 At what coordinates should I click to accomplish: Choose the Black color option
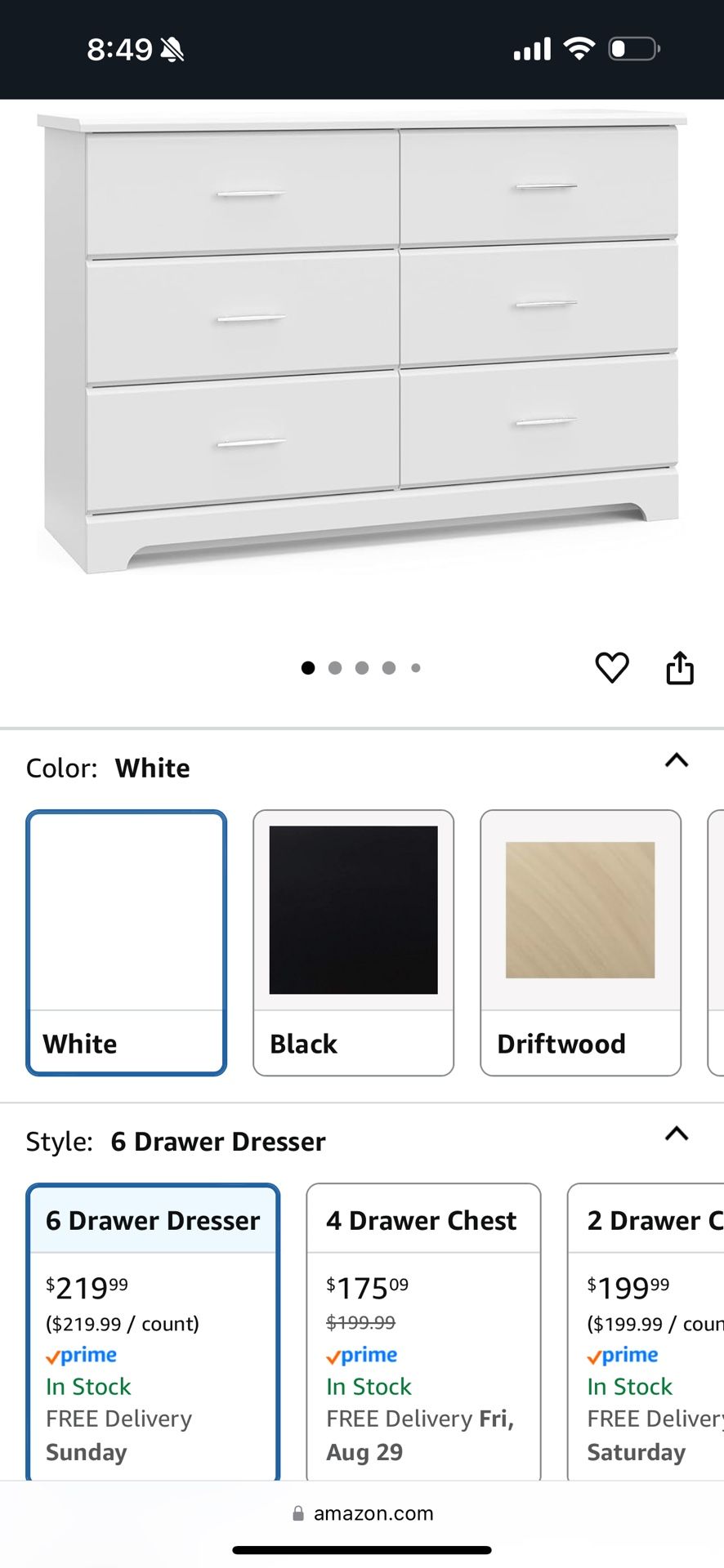point(353,942)
